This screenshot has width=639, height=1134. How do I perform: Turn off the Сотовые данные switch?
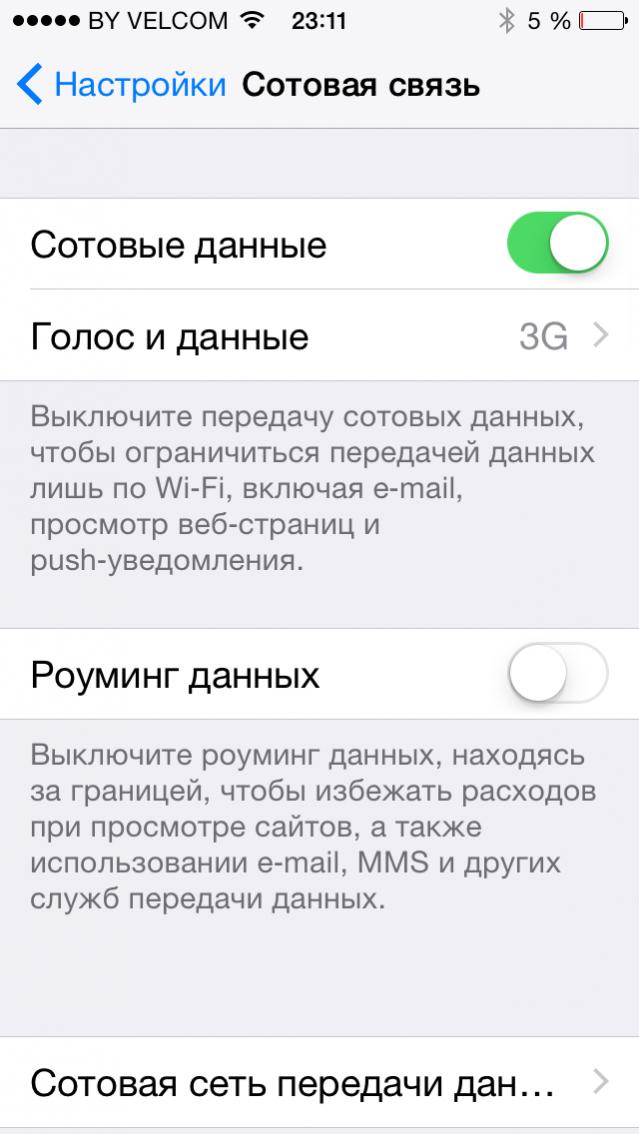[x=557, y=243]
